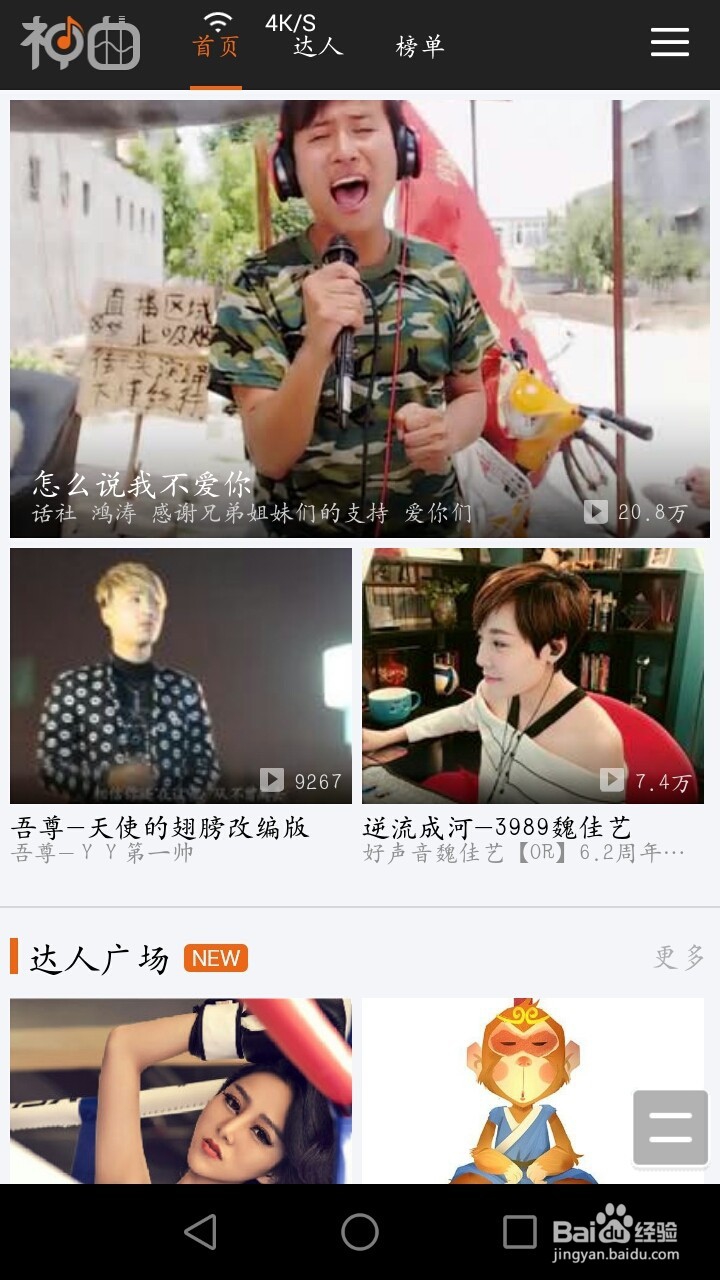Open the floating list icon near the monkey image
720x1280 pixels.
coord(668,1126)
